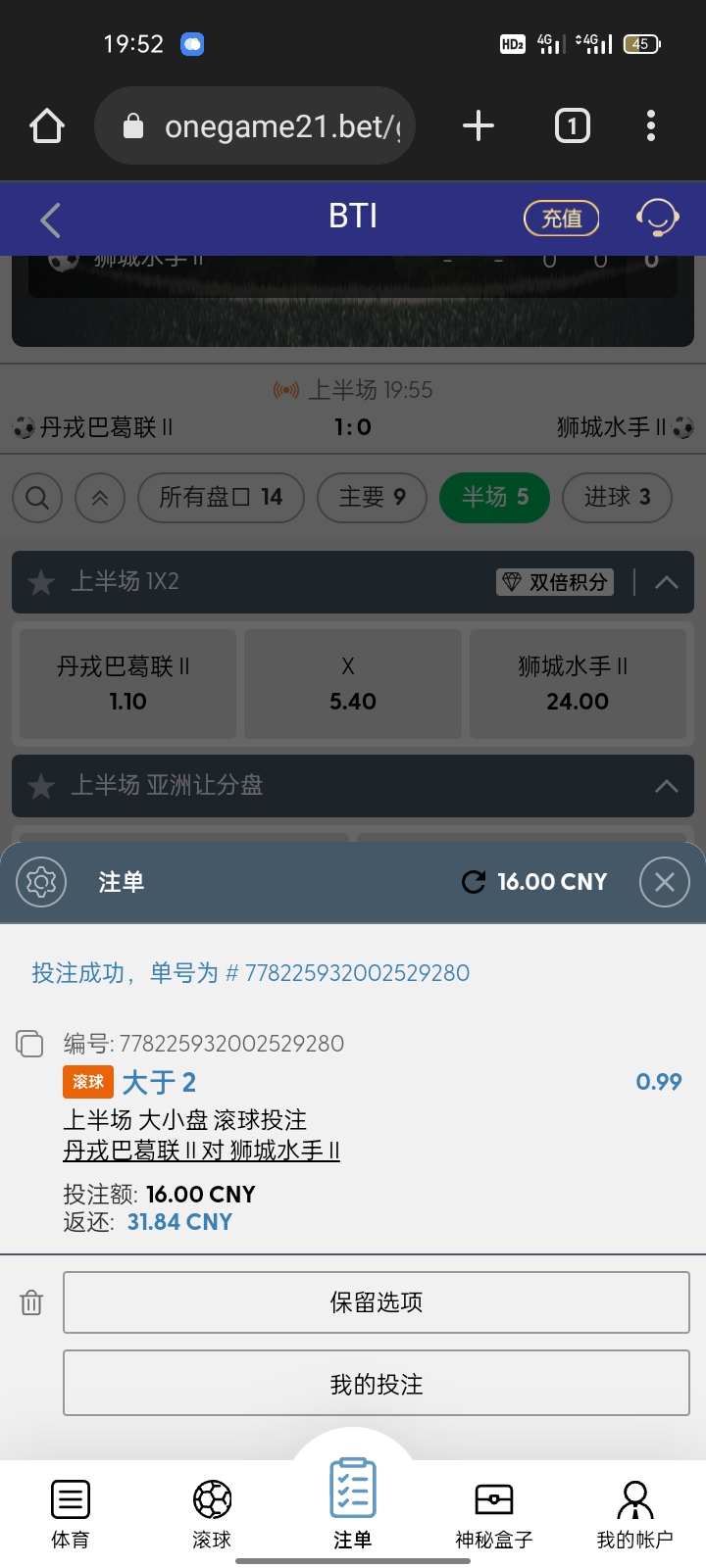The image size is (706, 1568).
Task: Refresh the balance with the reload icon
Action: [473, 881]
